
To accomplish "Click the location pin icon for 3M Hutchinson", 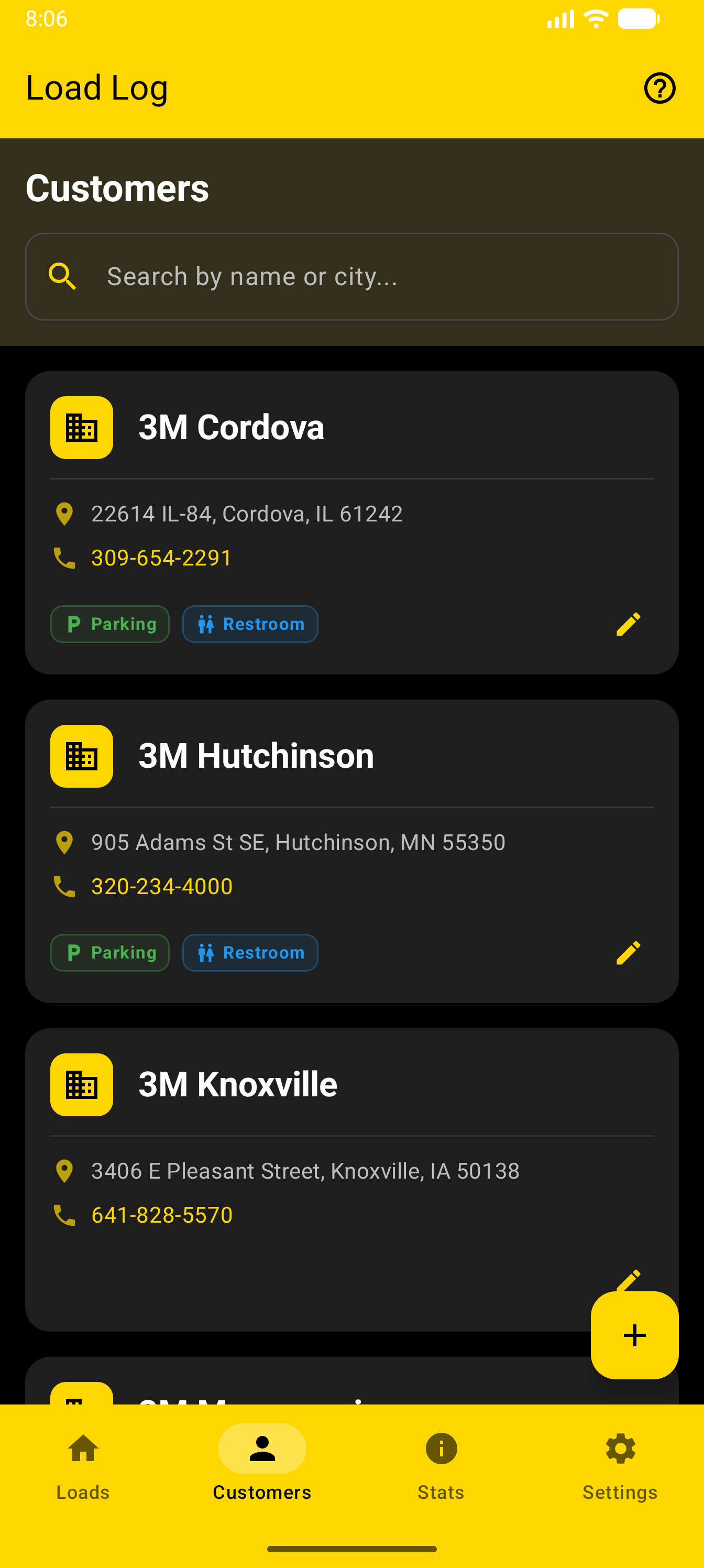I will pos(64,842).
